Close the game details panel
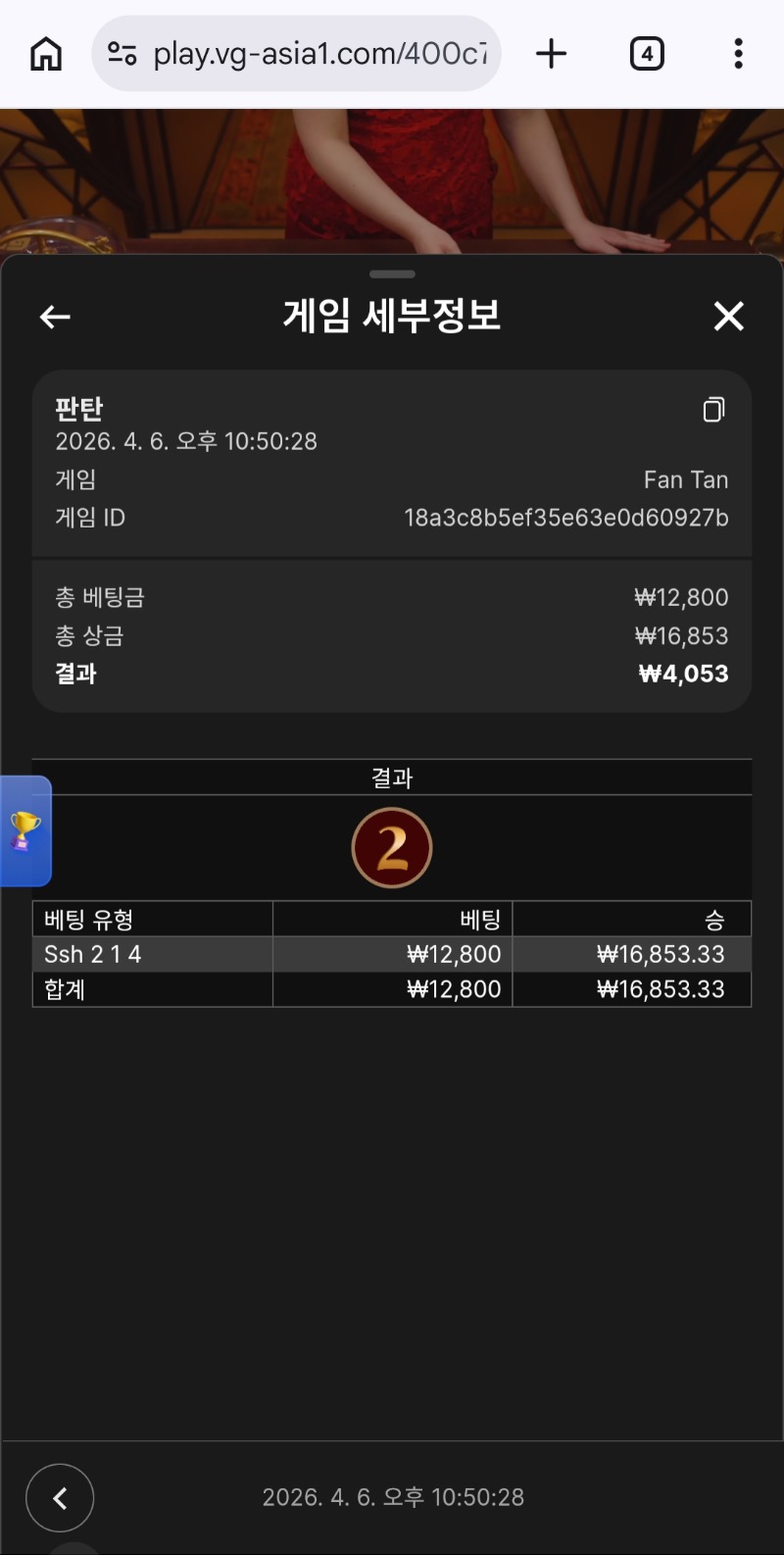 pos(728,317)
